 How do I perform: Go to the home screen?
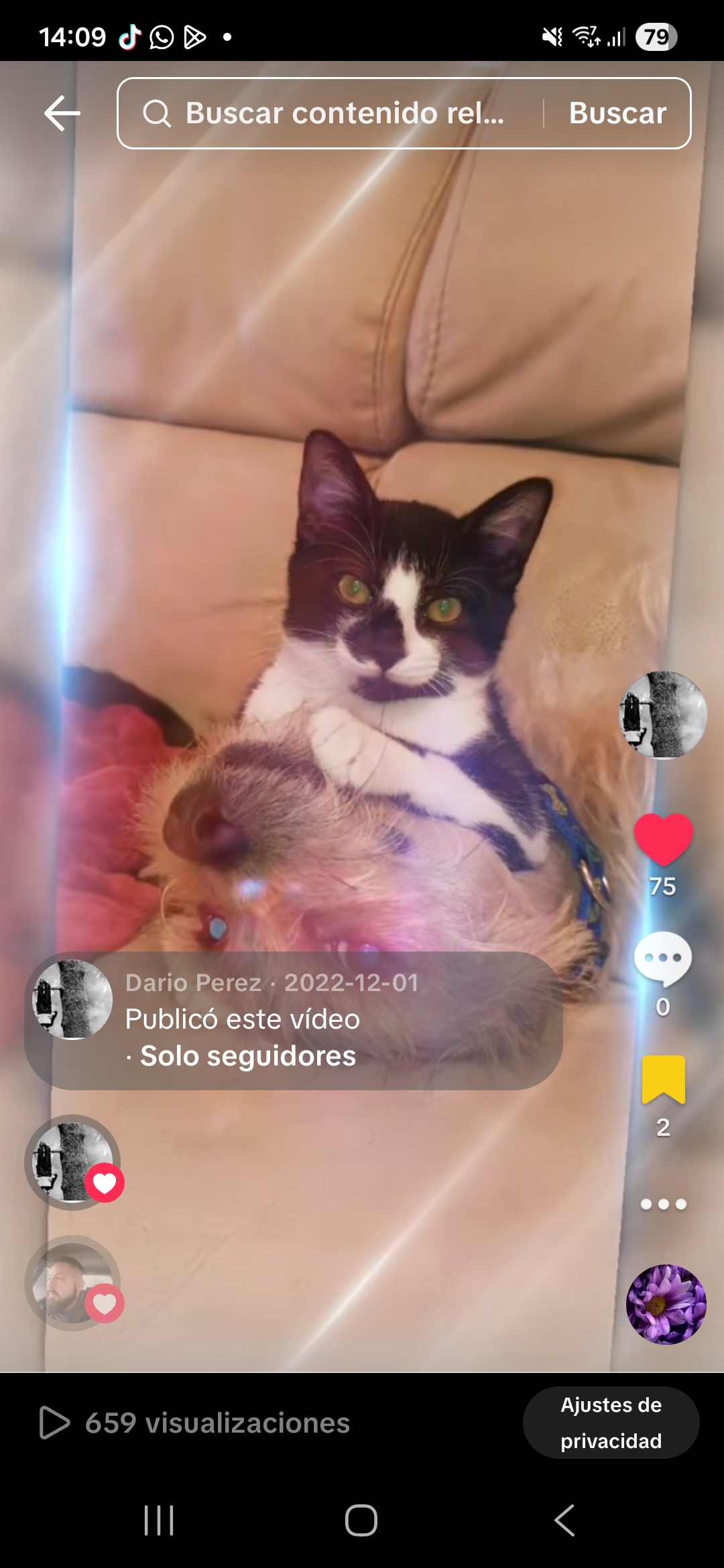pos(361,1520)
